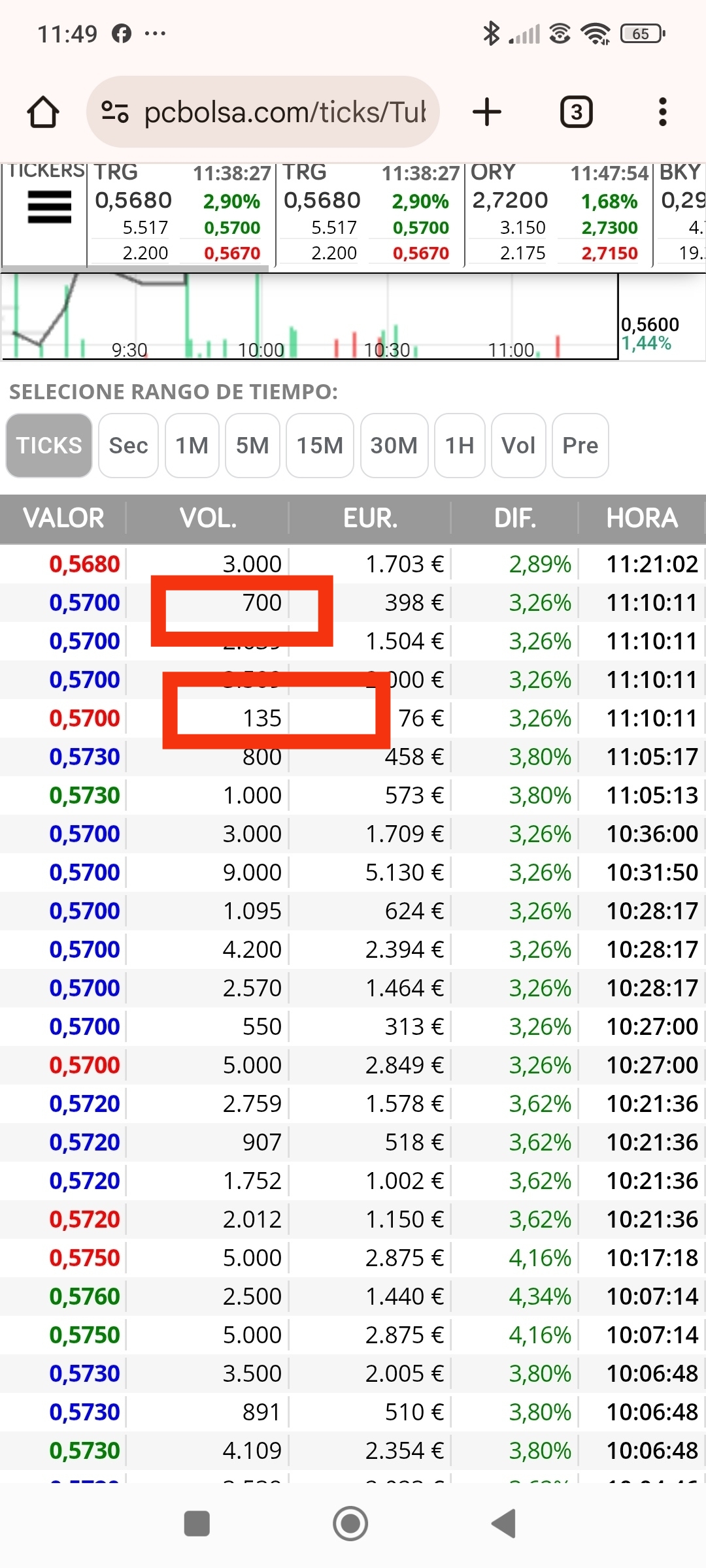Open the browser home page
Screen dimensions: 706x1568
pyautogui.click(x=43, y=112)
